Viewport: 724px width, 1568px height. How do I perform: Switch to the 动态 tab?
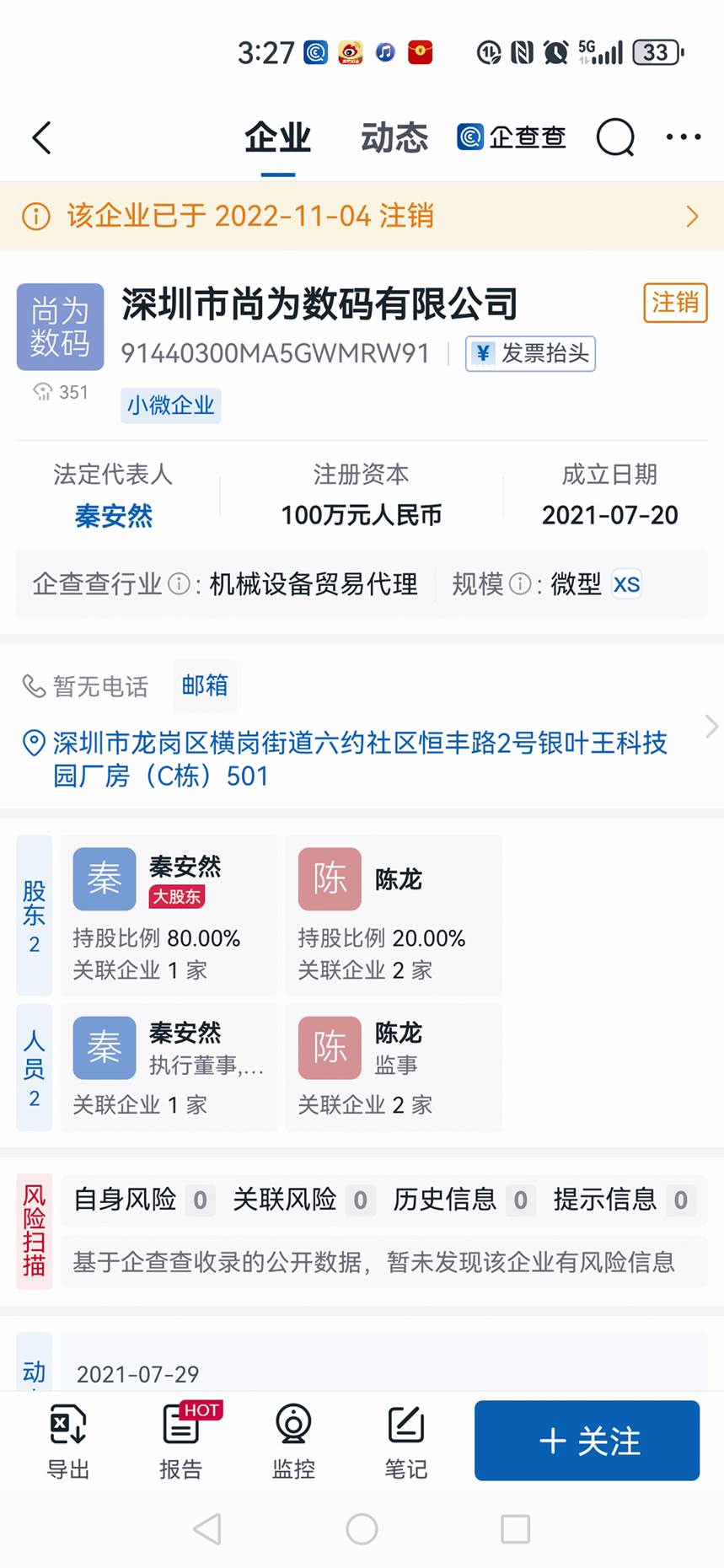click(394, 137)
